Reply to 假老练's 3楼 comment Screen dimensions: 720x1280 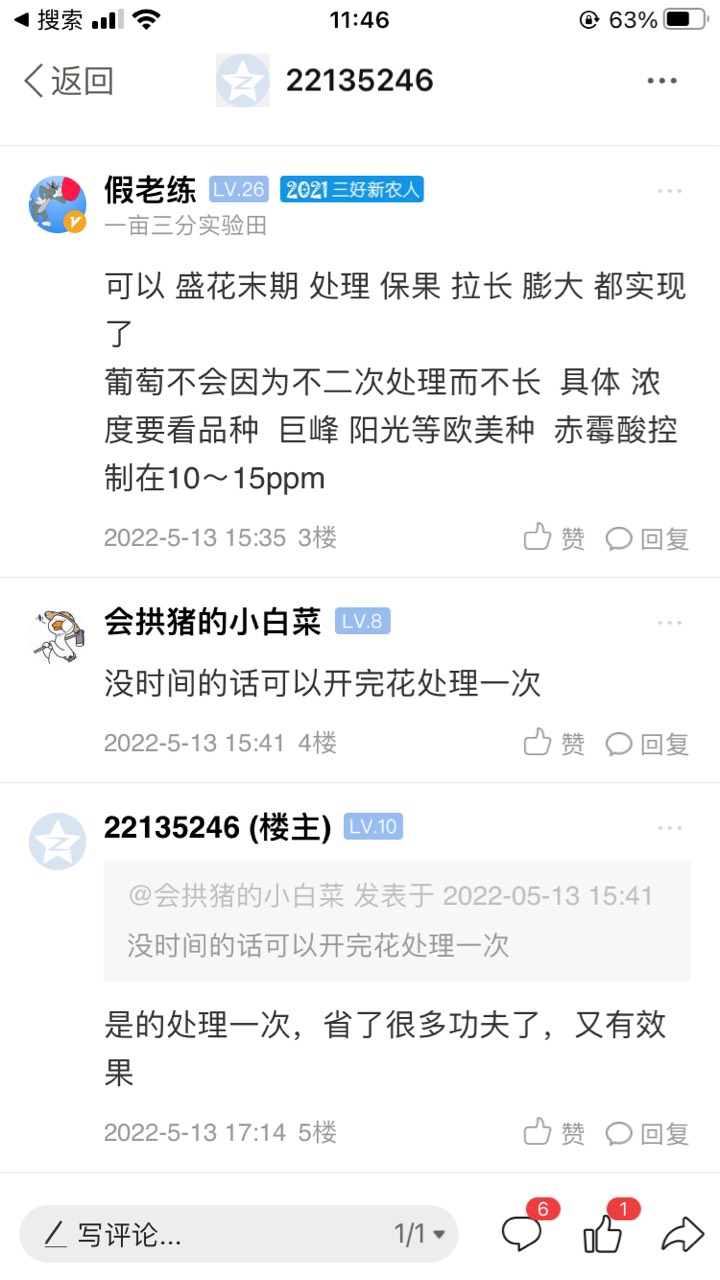click(x=648, y=539)
